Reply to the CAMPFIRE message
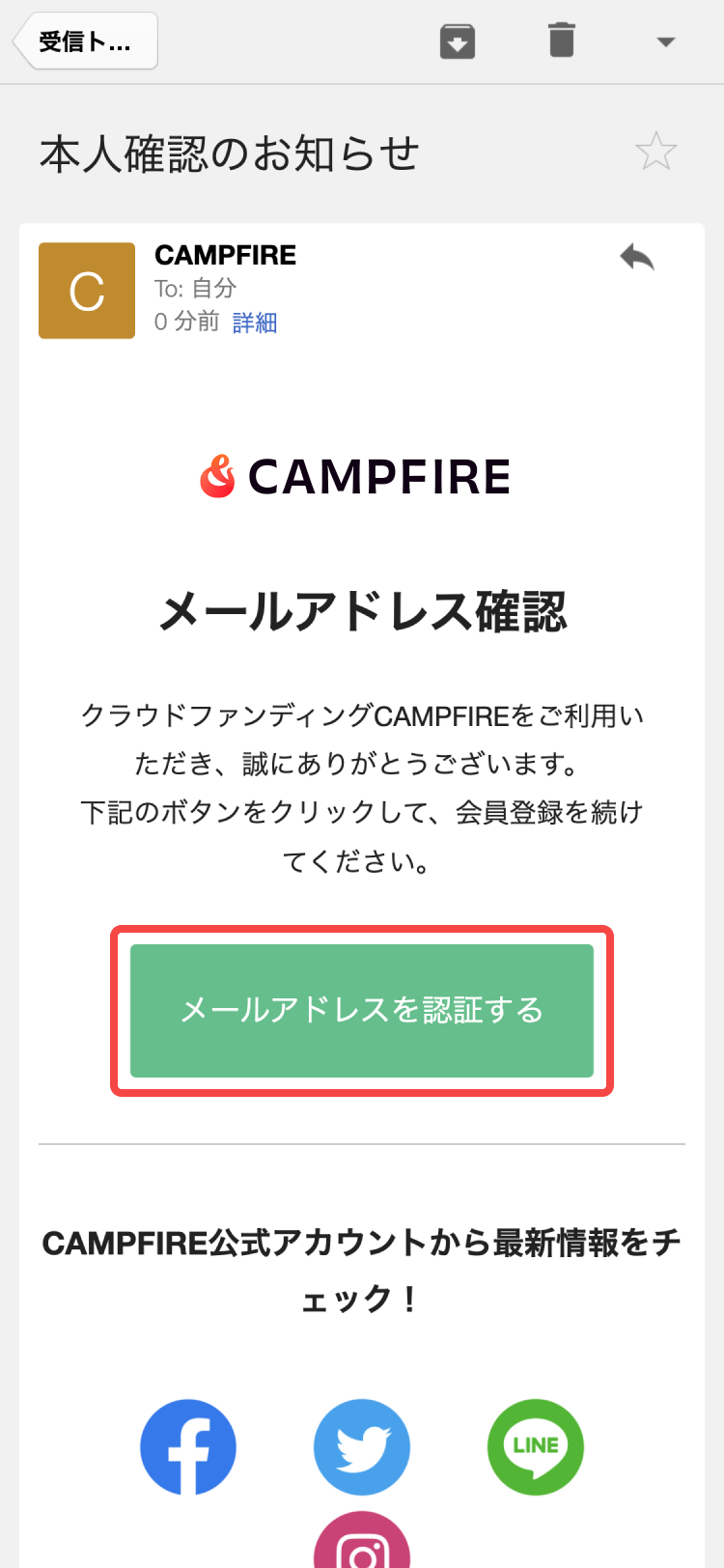The width and height of the screenshot is (724, 1568). click(637, 258)
